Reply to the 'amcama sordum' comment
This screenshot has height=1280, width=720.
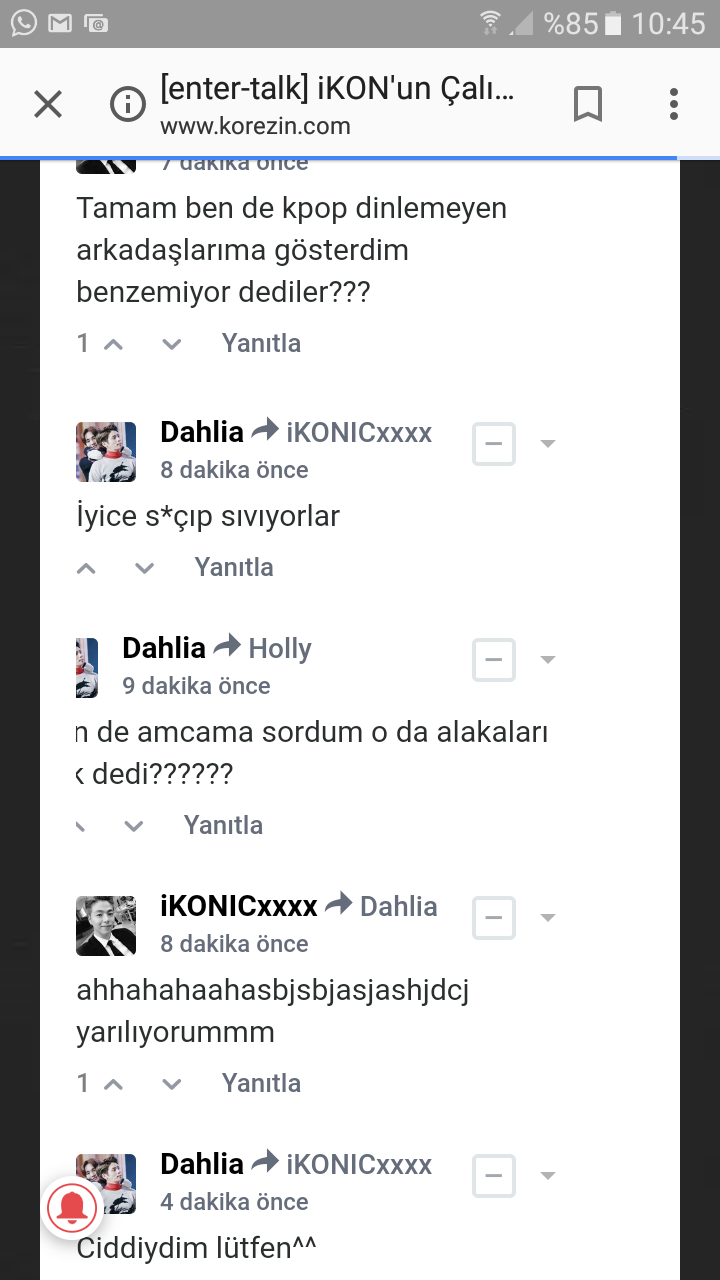tap(223, 826)
